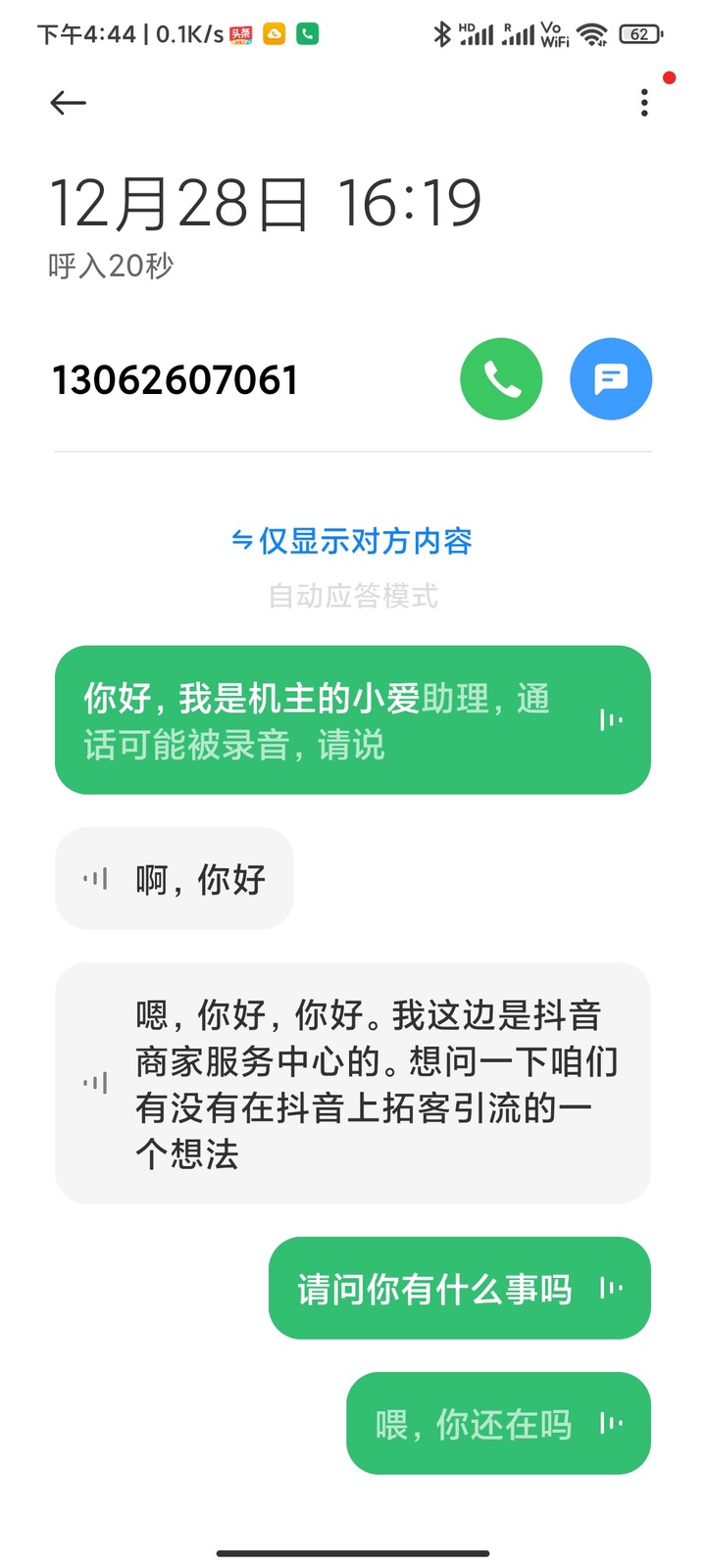This screenshot has height=1568, width=706.
Task: Tap 仅显示对方内容 filter link
Action: click(352, 541)
